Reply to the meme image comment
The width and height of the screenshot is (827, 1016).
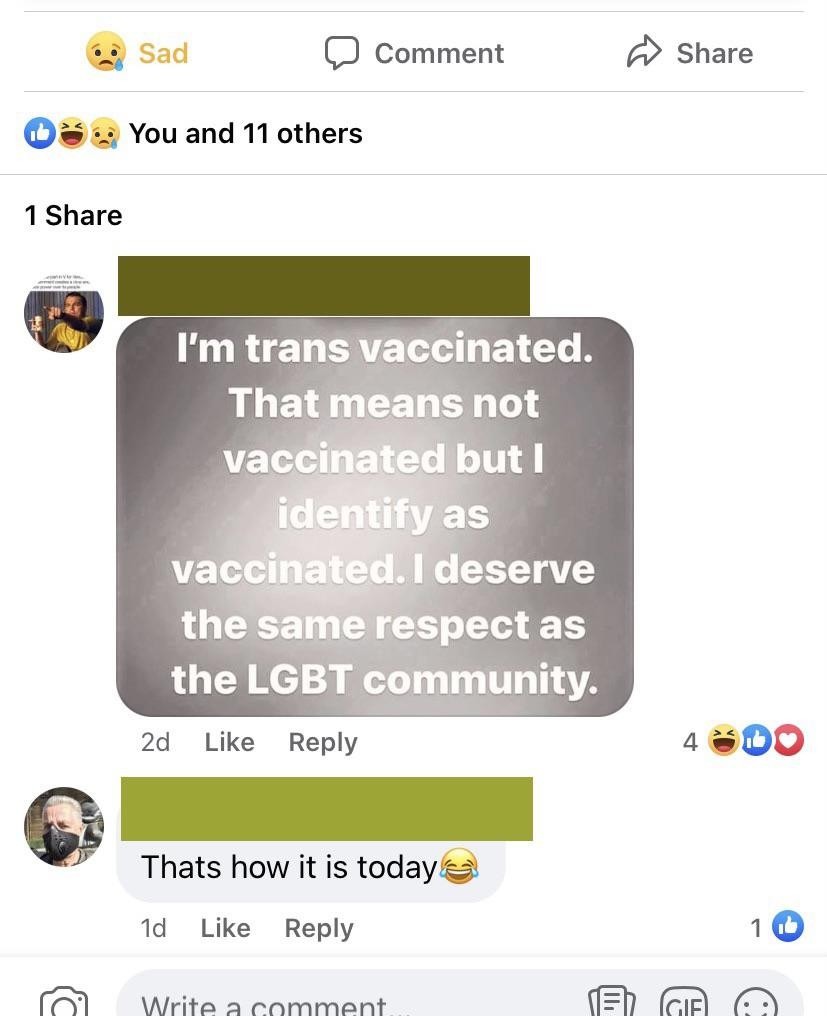[x=322, y=742]
